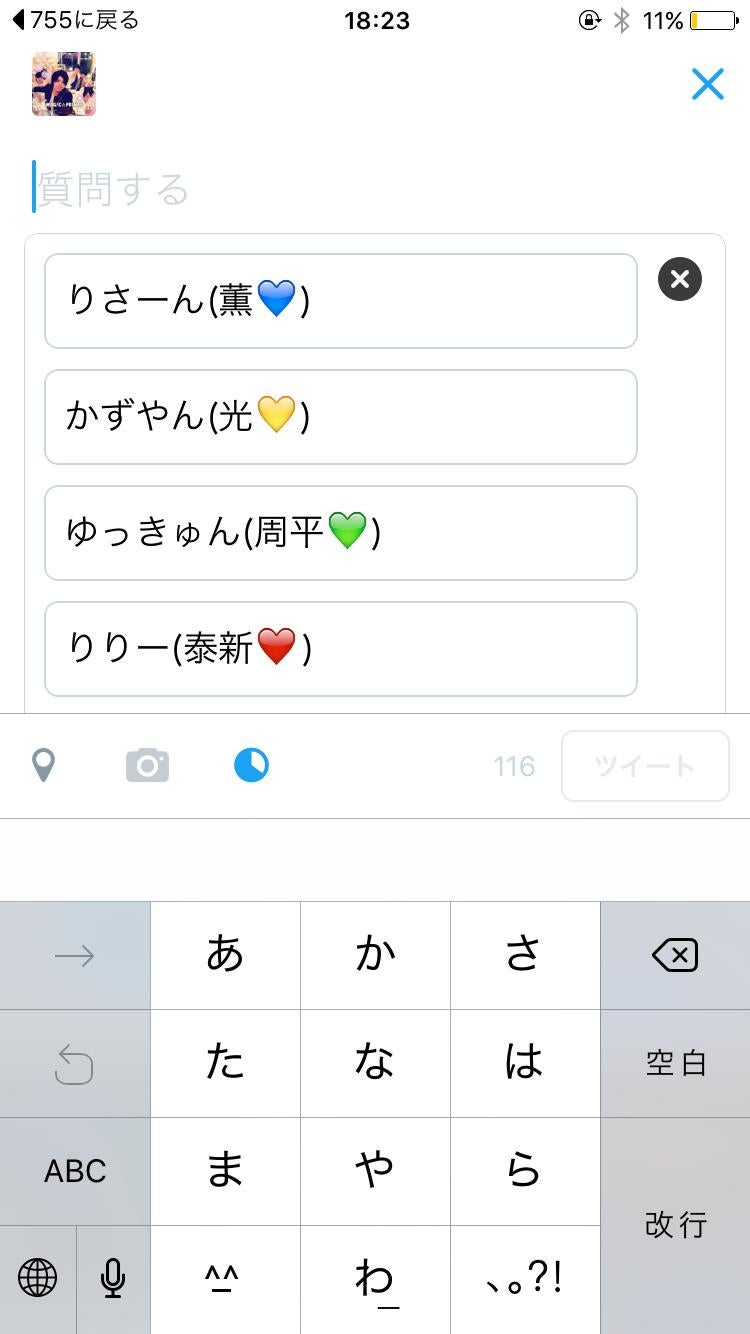This screenshot has height=1334, width=750.
Task: Tap the undo arrow key on the keyboard
Action: tap(75, 1063)
